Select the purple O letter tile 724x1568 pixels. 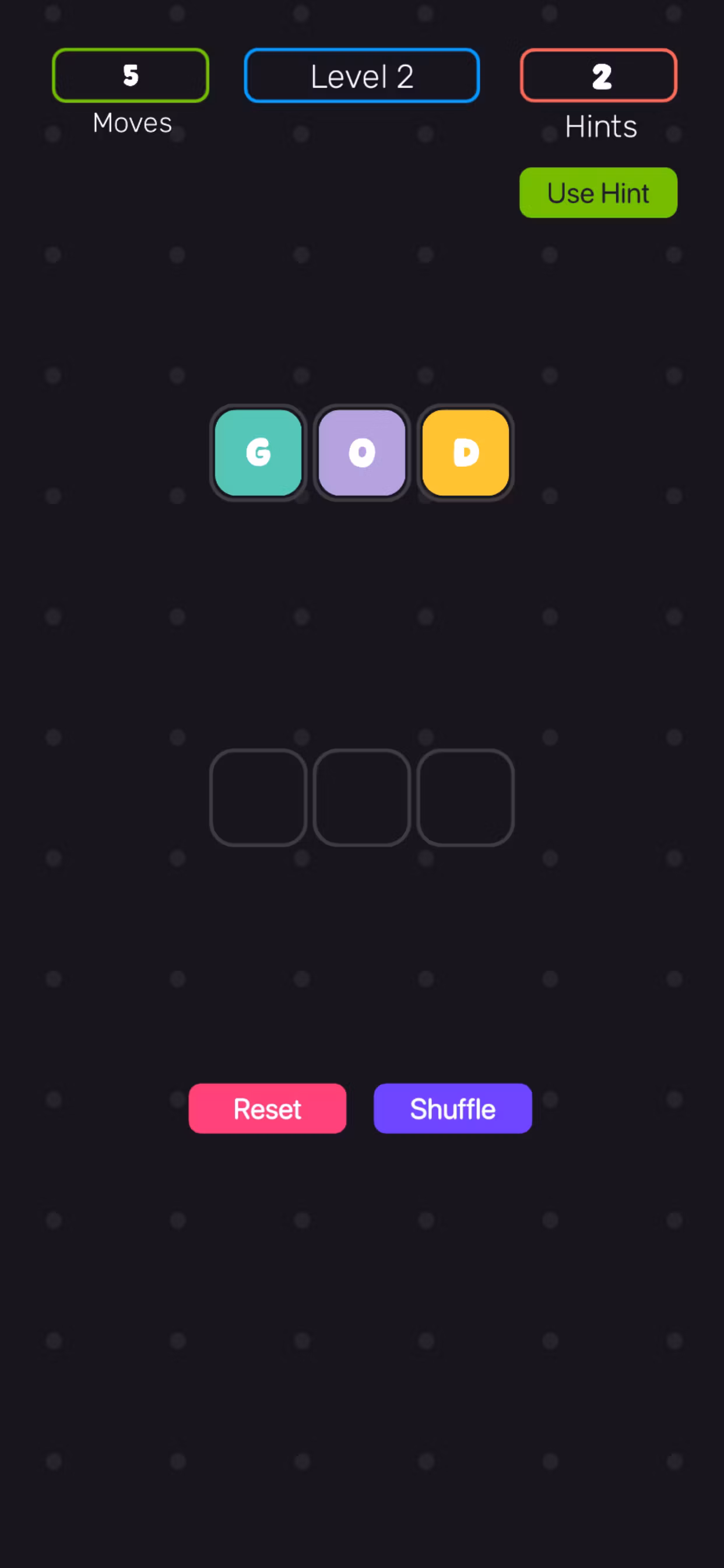(362, 452)
